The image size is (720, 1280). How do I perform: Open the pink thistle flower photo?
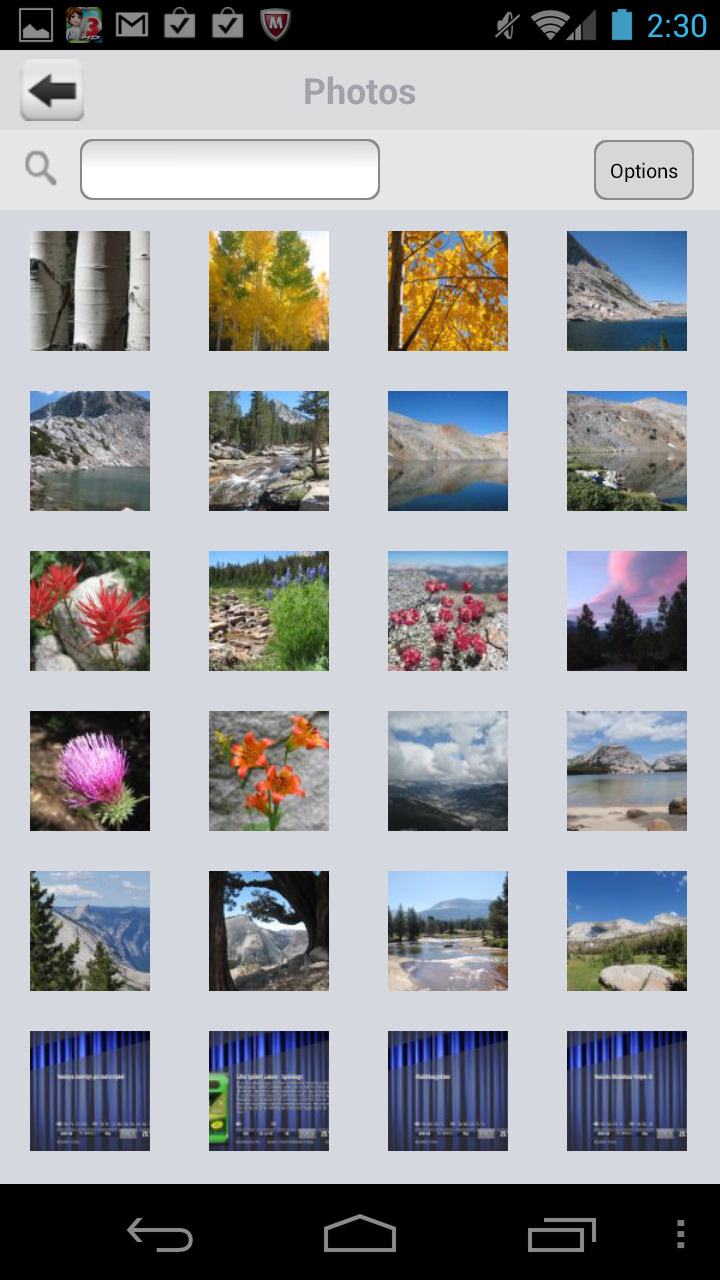point(90,771)
